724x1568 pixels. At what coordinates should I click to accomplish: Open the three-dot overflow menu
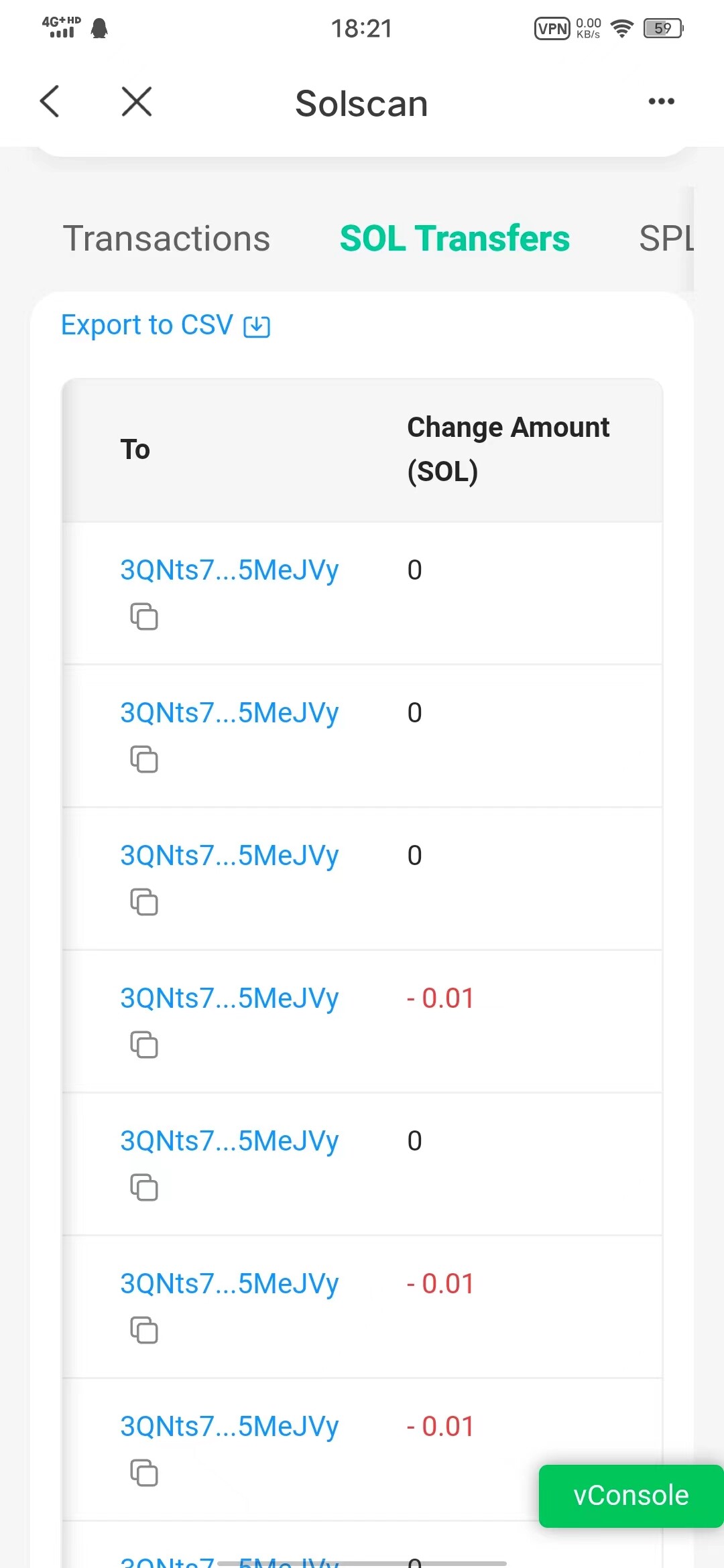(661, 102)
